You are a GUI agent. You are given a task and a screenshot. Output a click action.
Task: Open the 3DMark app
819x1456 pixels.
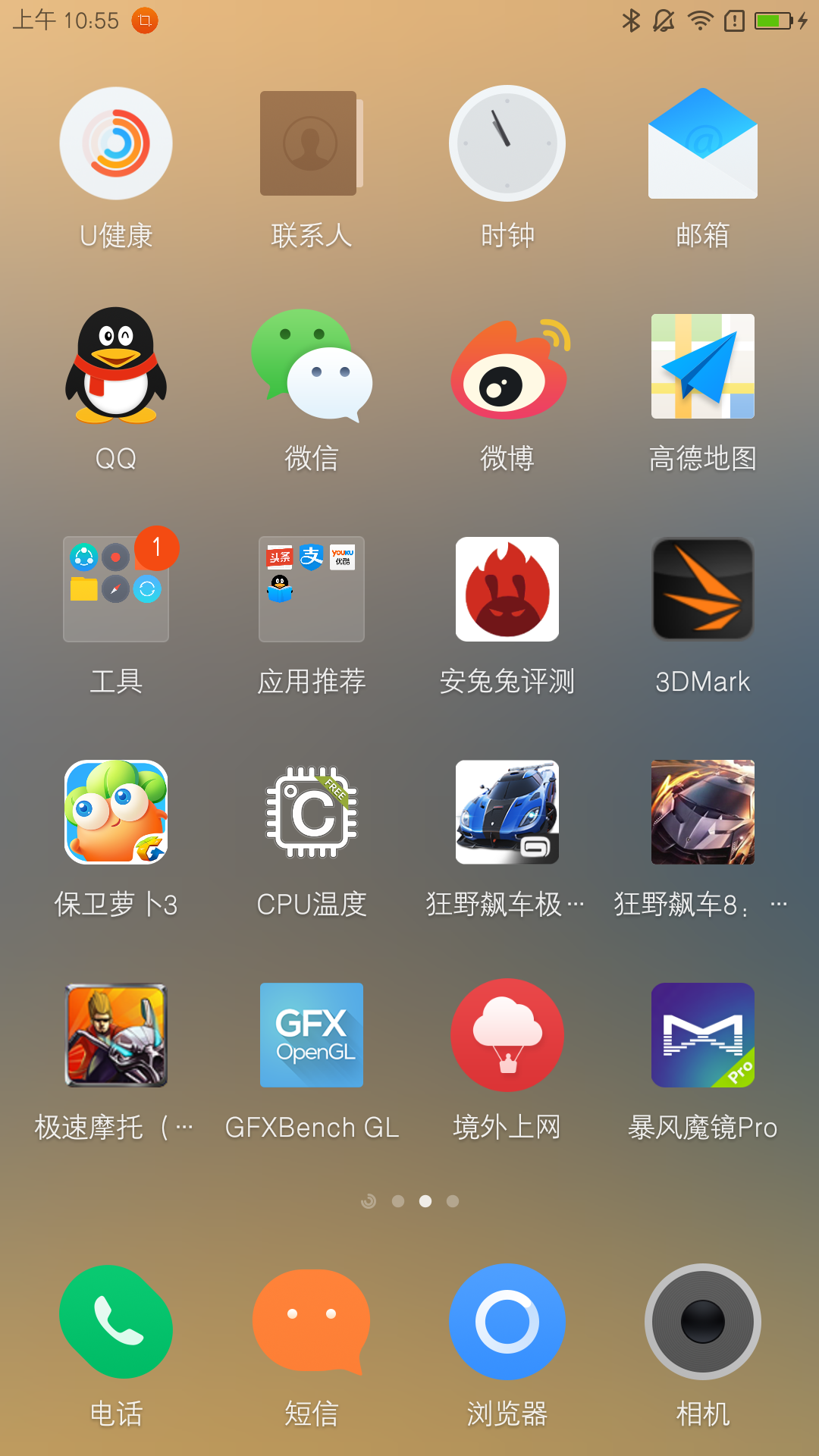(702, 589)
